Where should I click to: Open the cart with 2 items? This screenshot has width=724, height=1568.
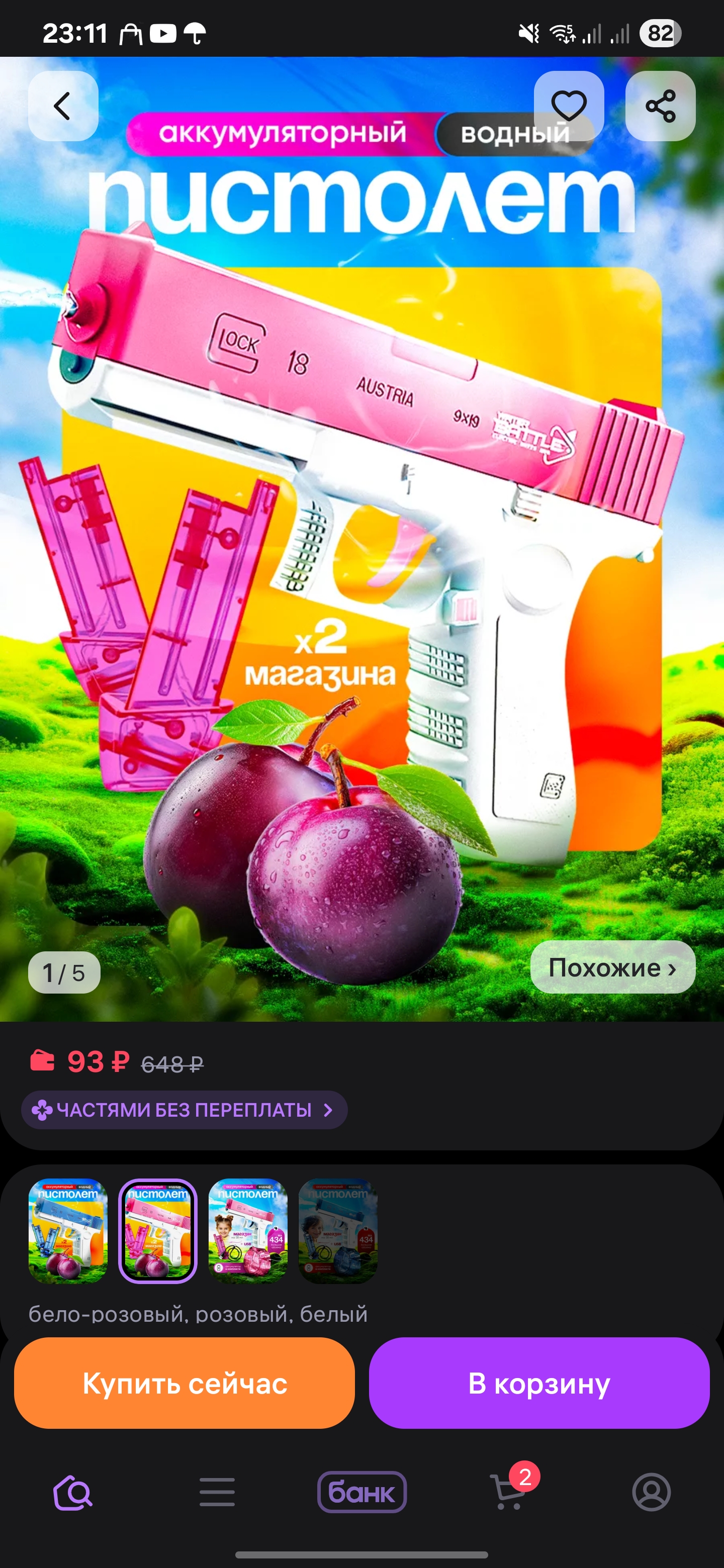(507, 1492)
